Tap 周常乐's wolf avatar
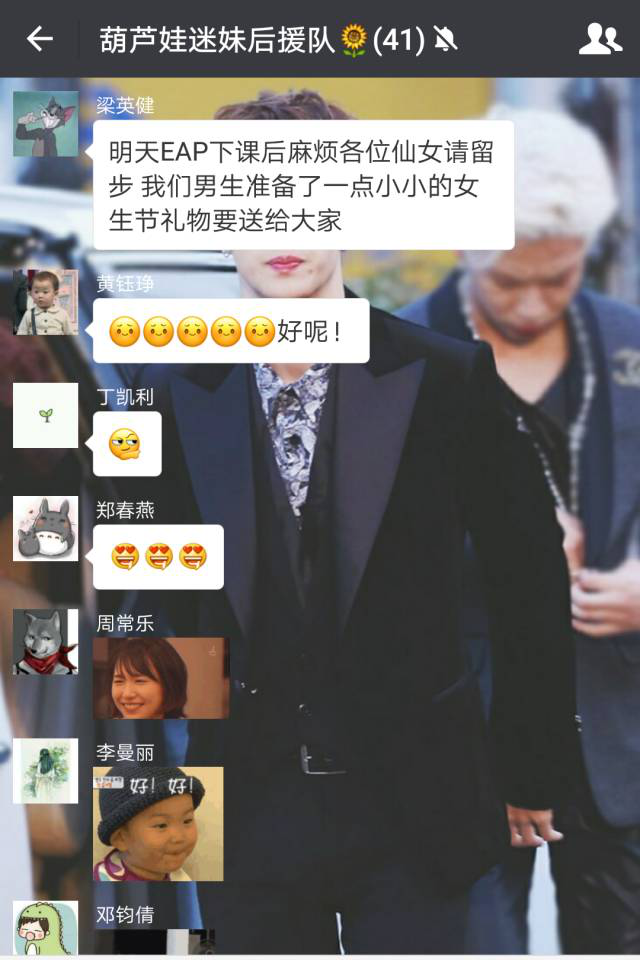 45,641
